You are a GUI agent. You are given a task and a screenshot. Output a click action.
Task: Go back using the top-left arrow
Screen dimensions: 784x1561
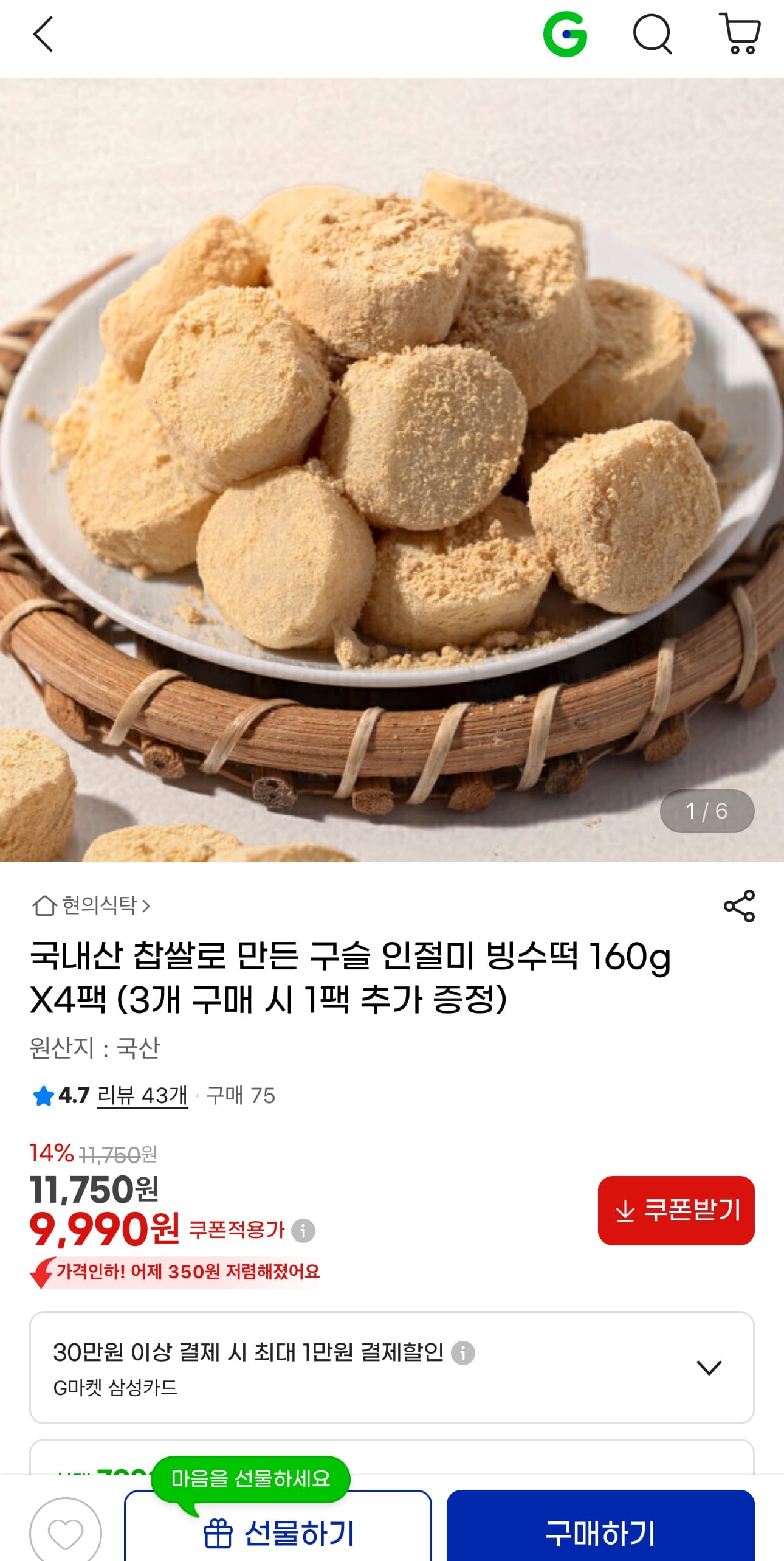[x=43, y=34]
